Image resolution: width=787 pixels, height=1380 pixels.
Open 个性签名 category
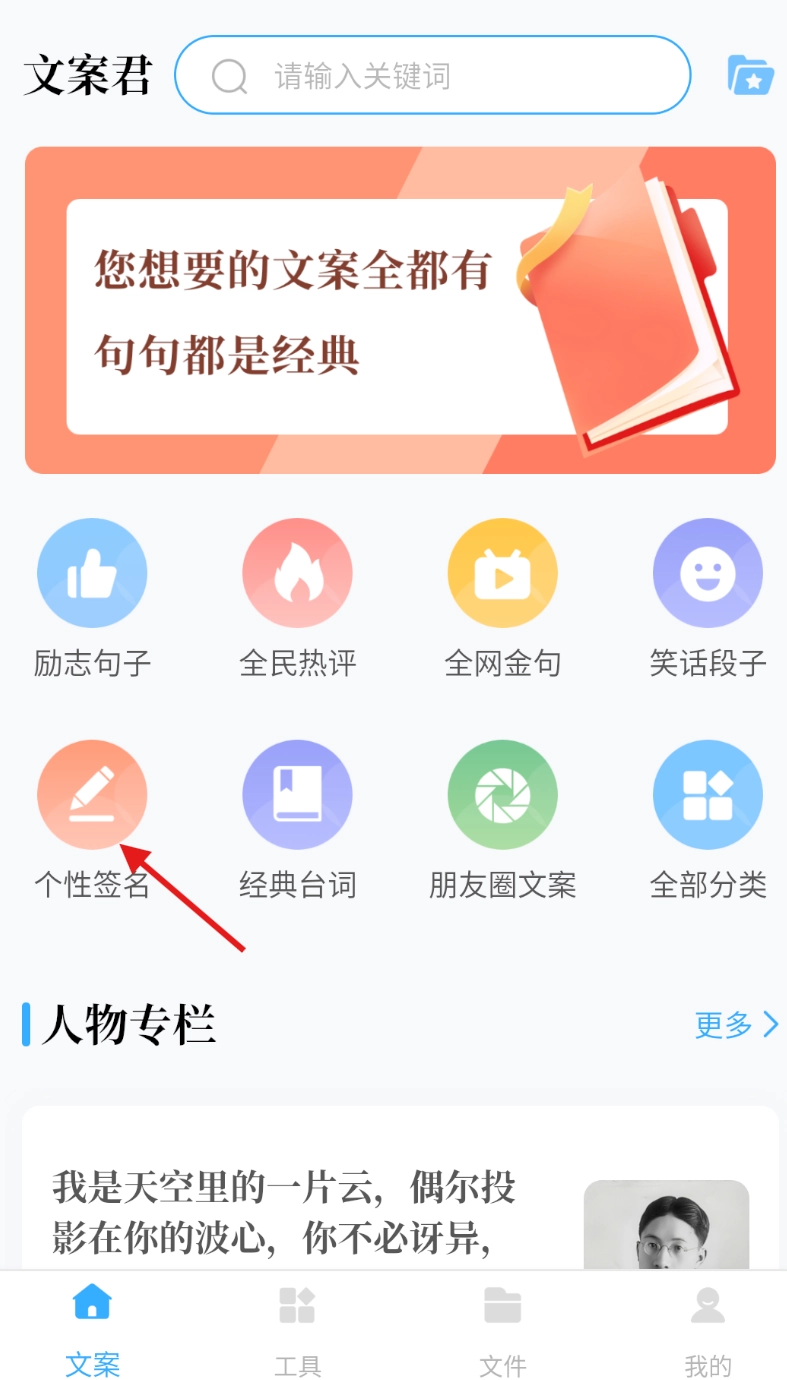click(92, 820)
